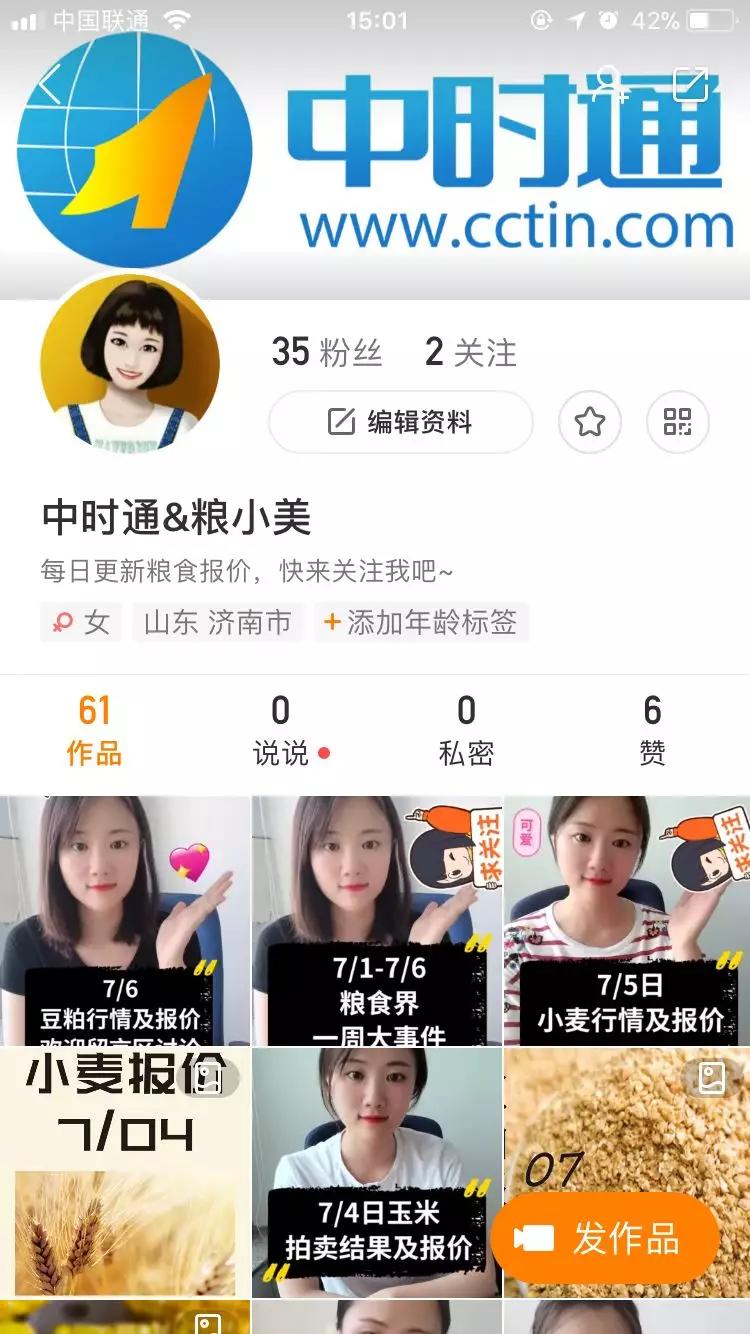Open the 7/6 豆粕行情及报价 video
Image resolution: width=750 pixels, height=1334 pixels.
point(124,920)
